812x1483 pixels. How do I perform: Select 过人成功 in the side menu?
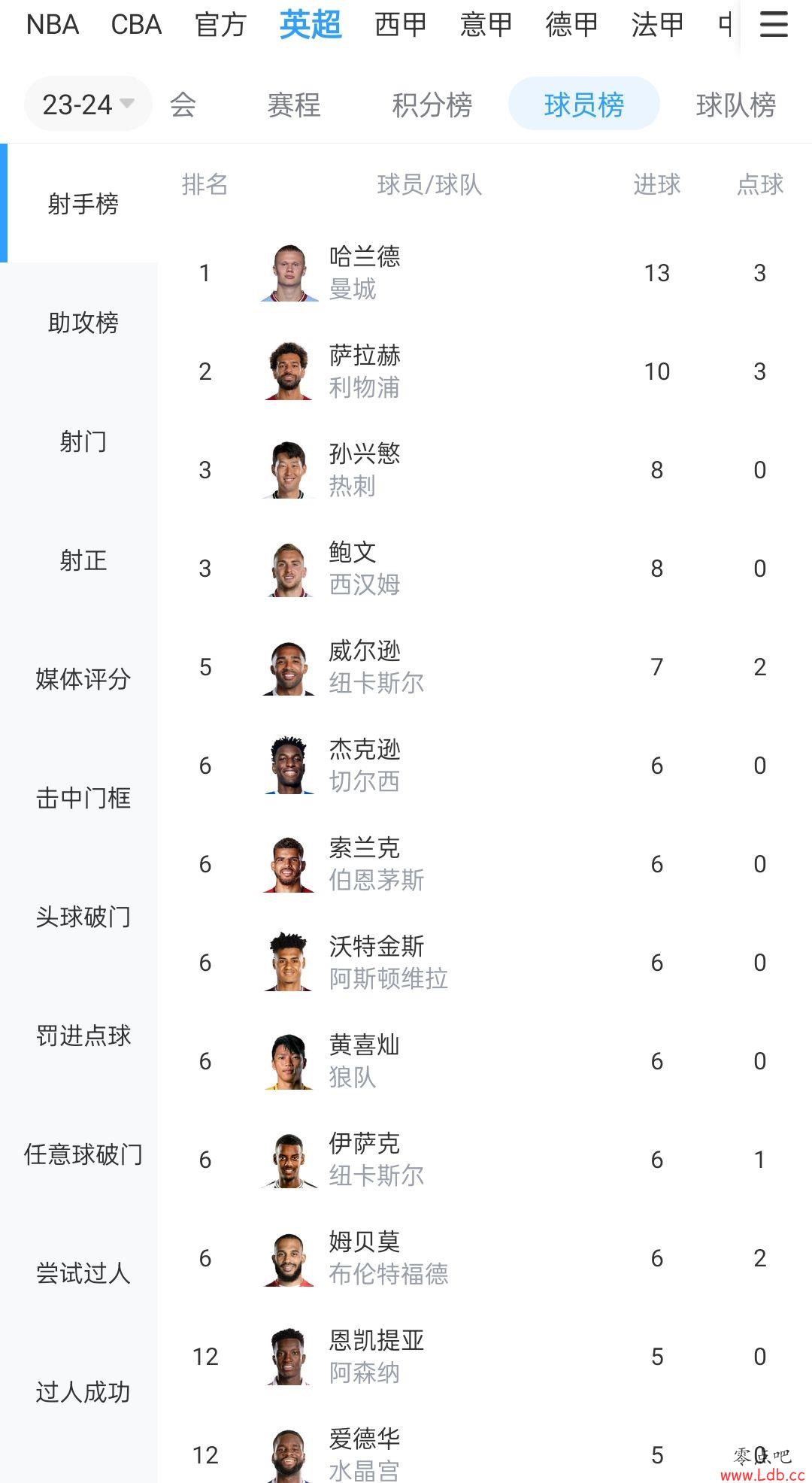pyautogui.click(x=83, y=1392)
